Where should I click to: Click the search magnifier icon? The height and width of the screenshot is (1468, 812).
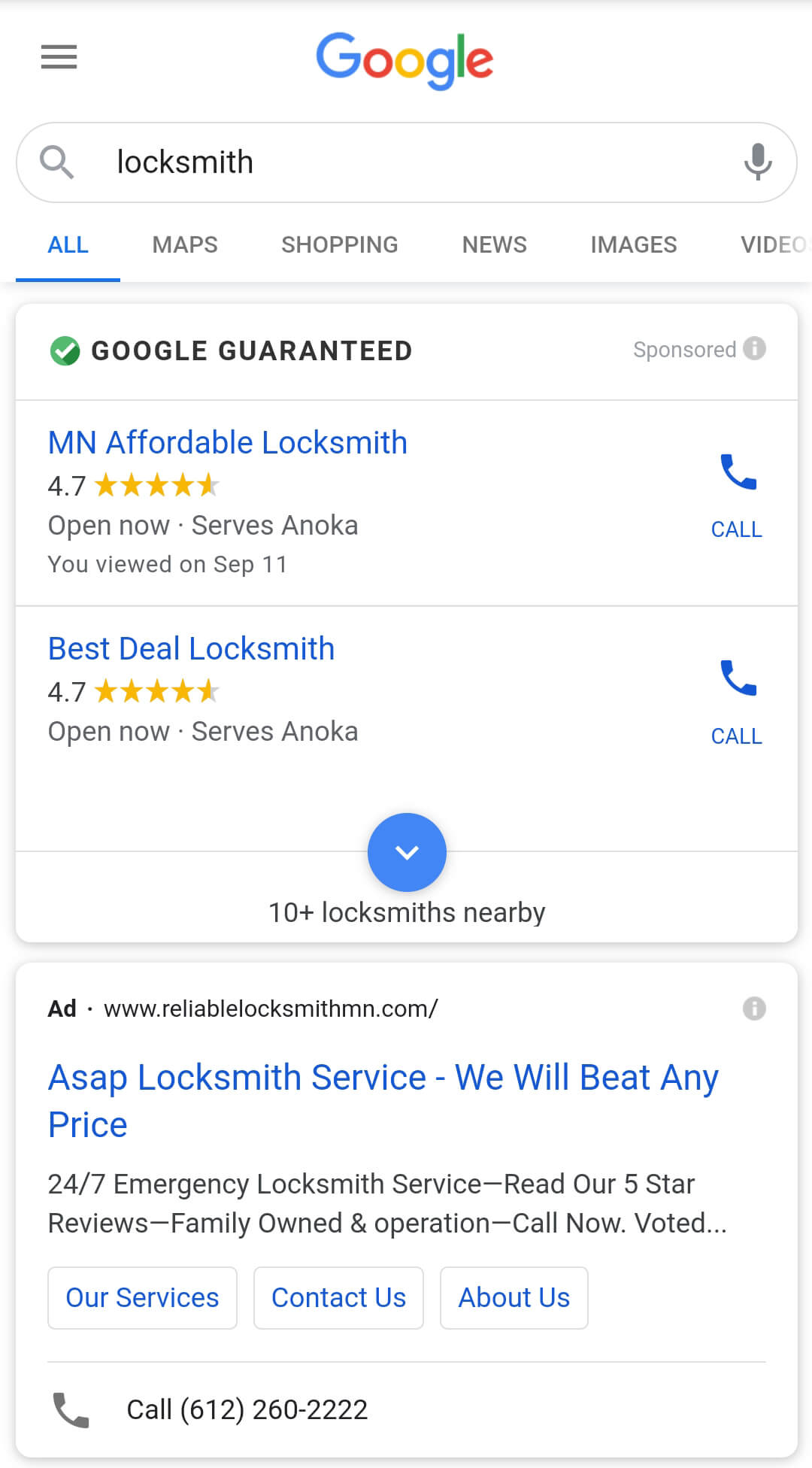pos(57,162)
